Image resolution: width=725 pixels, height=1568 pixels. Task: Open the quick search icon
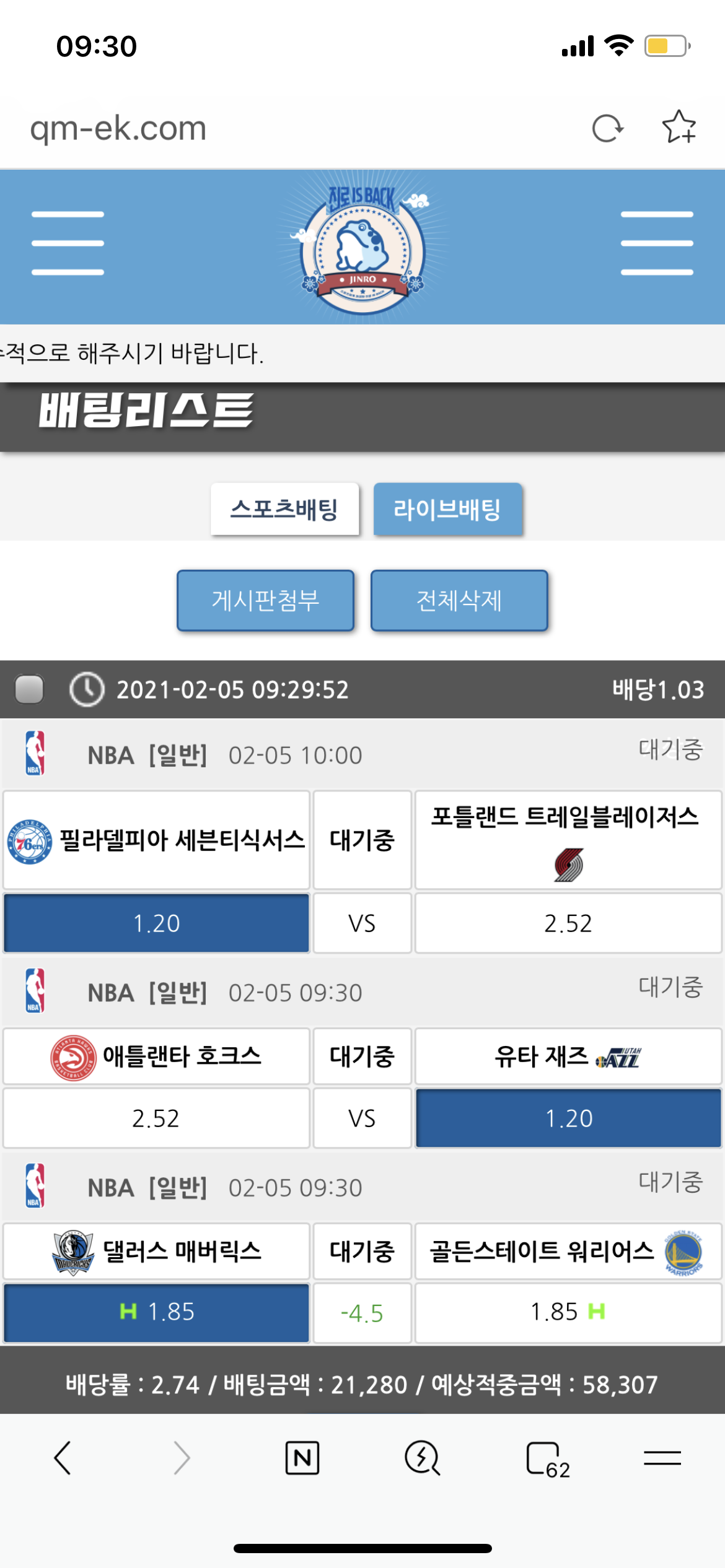click(423, 1458)
